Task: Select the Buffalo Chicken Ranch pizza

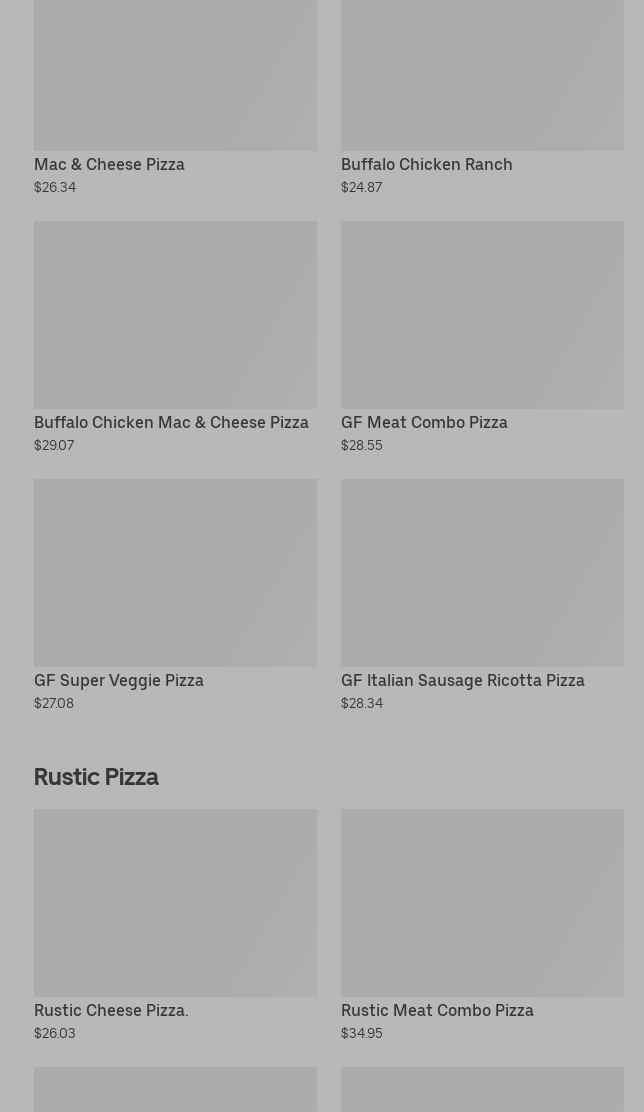Action: pyautogui.click(x=482, y=97)
